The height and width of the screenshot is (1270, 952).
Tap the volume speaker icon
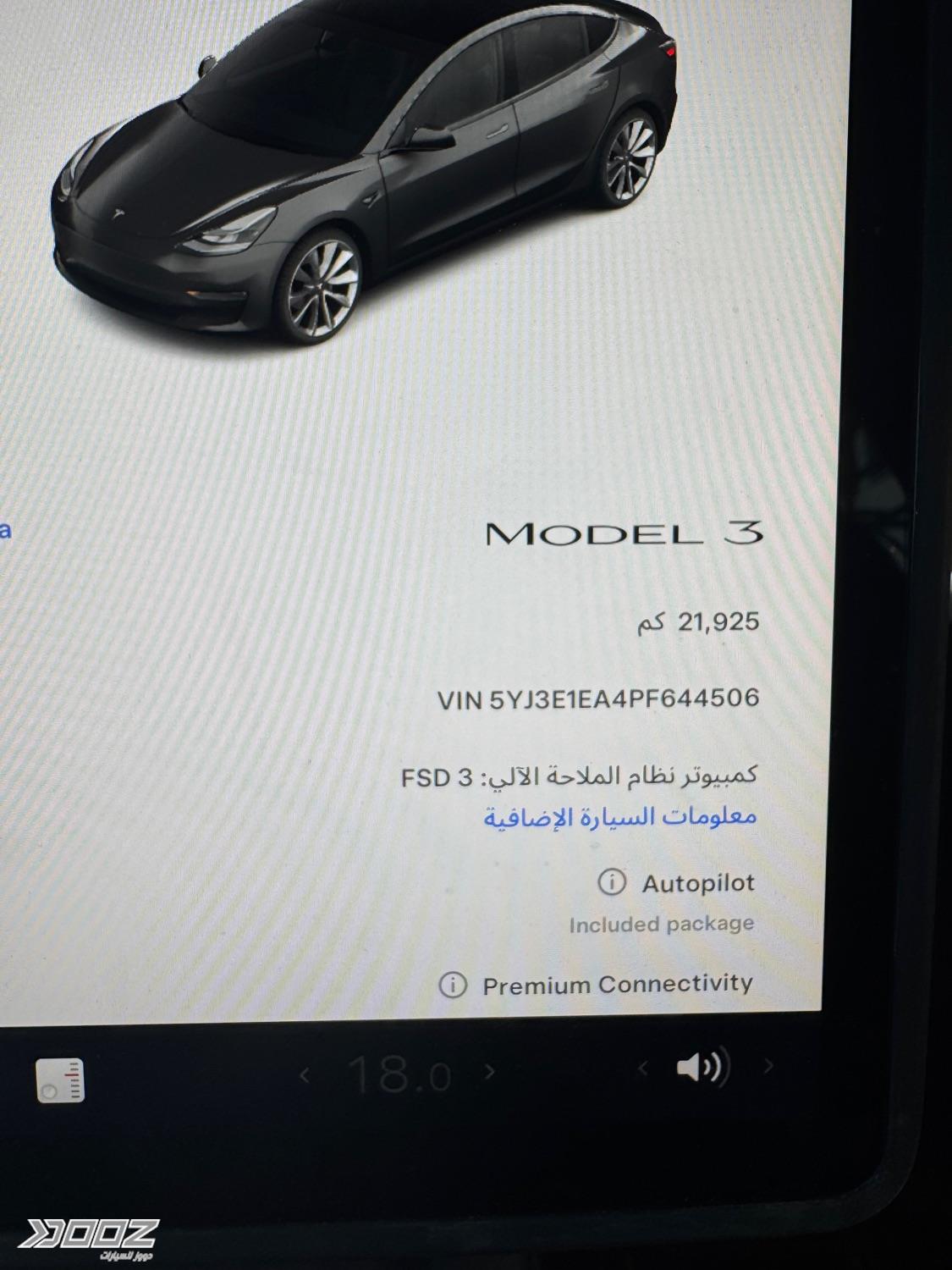point(703,1068)
